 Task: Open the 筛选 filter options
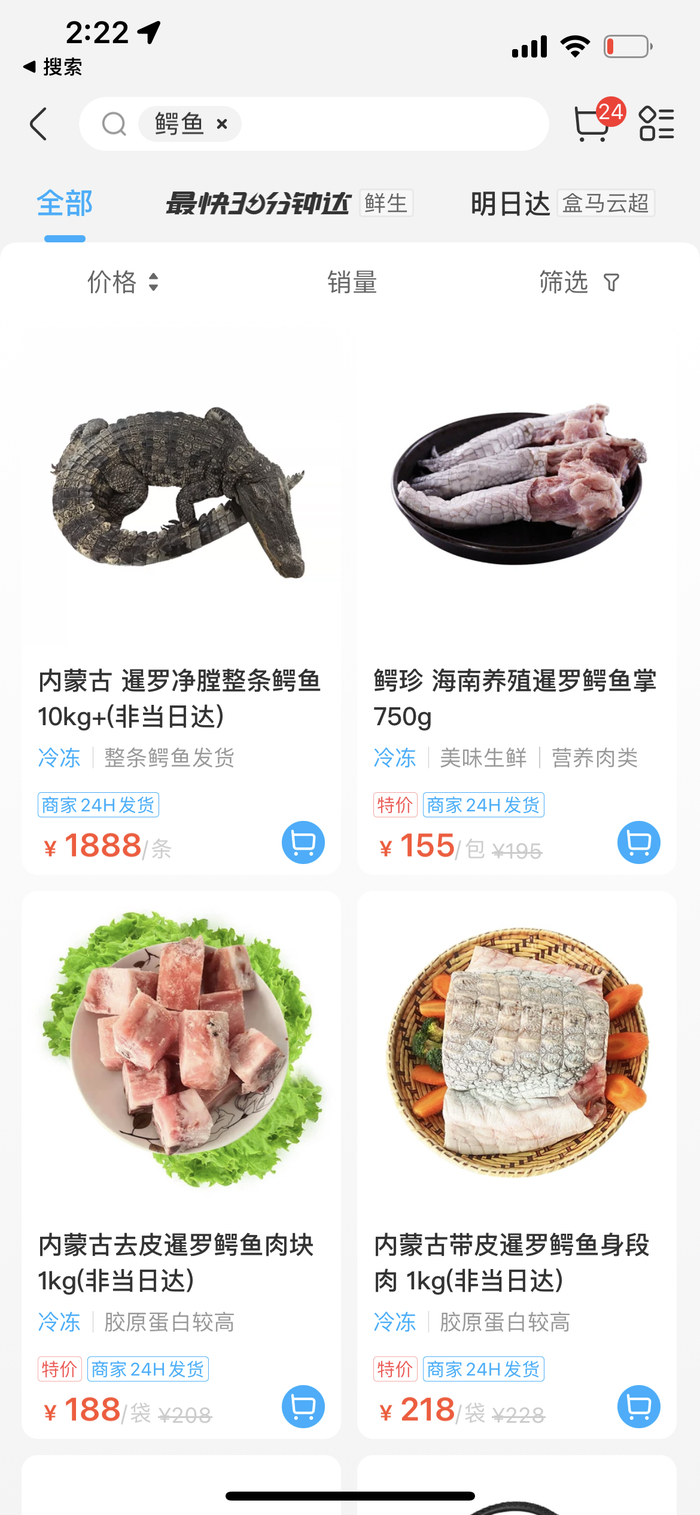coord(579,283)
